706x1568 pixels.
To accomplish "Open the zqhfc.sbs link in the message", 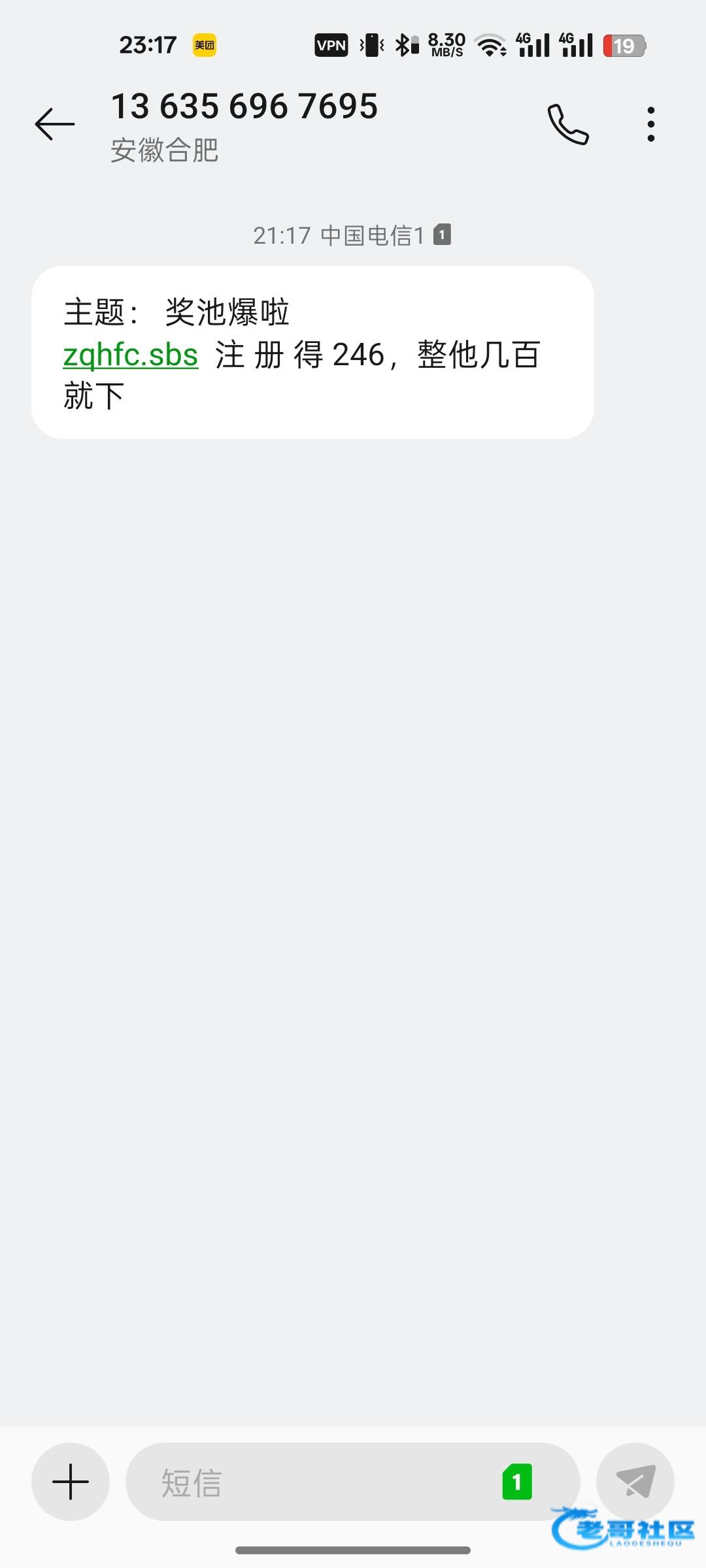I will point(131,355).
